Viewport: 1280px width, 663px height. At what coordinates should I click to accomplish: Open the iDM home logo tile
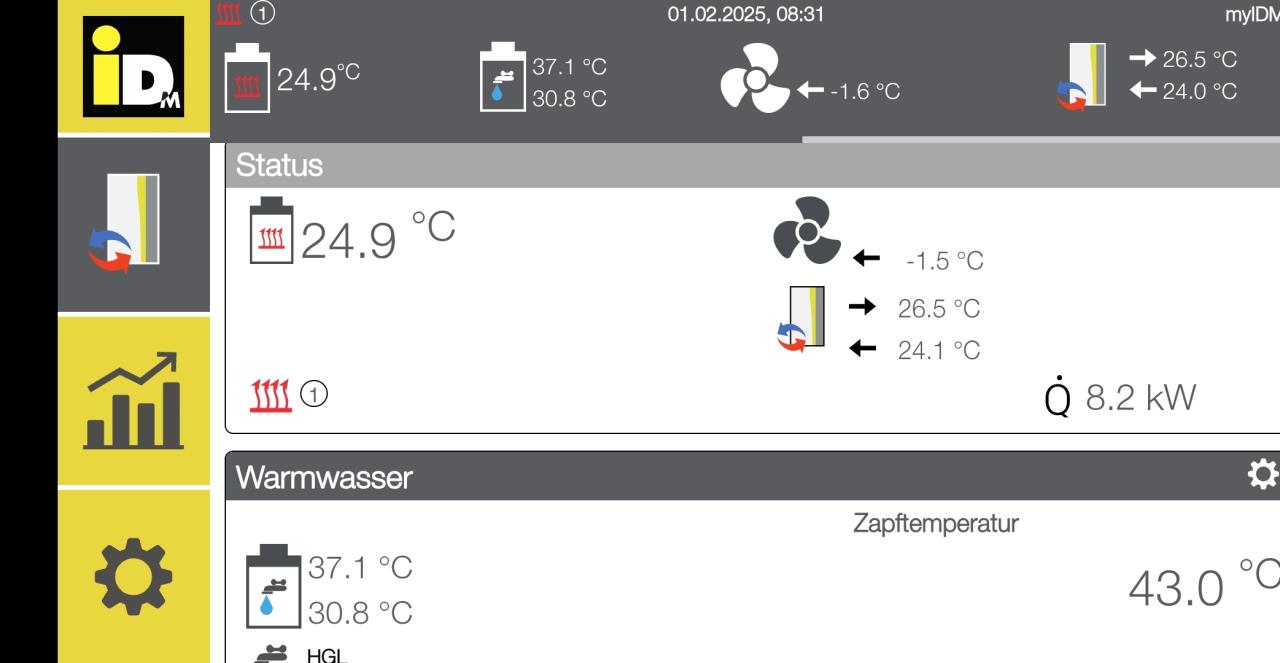point(133,67)
